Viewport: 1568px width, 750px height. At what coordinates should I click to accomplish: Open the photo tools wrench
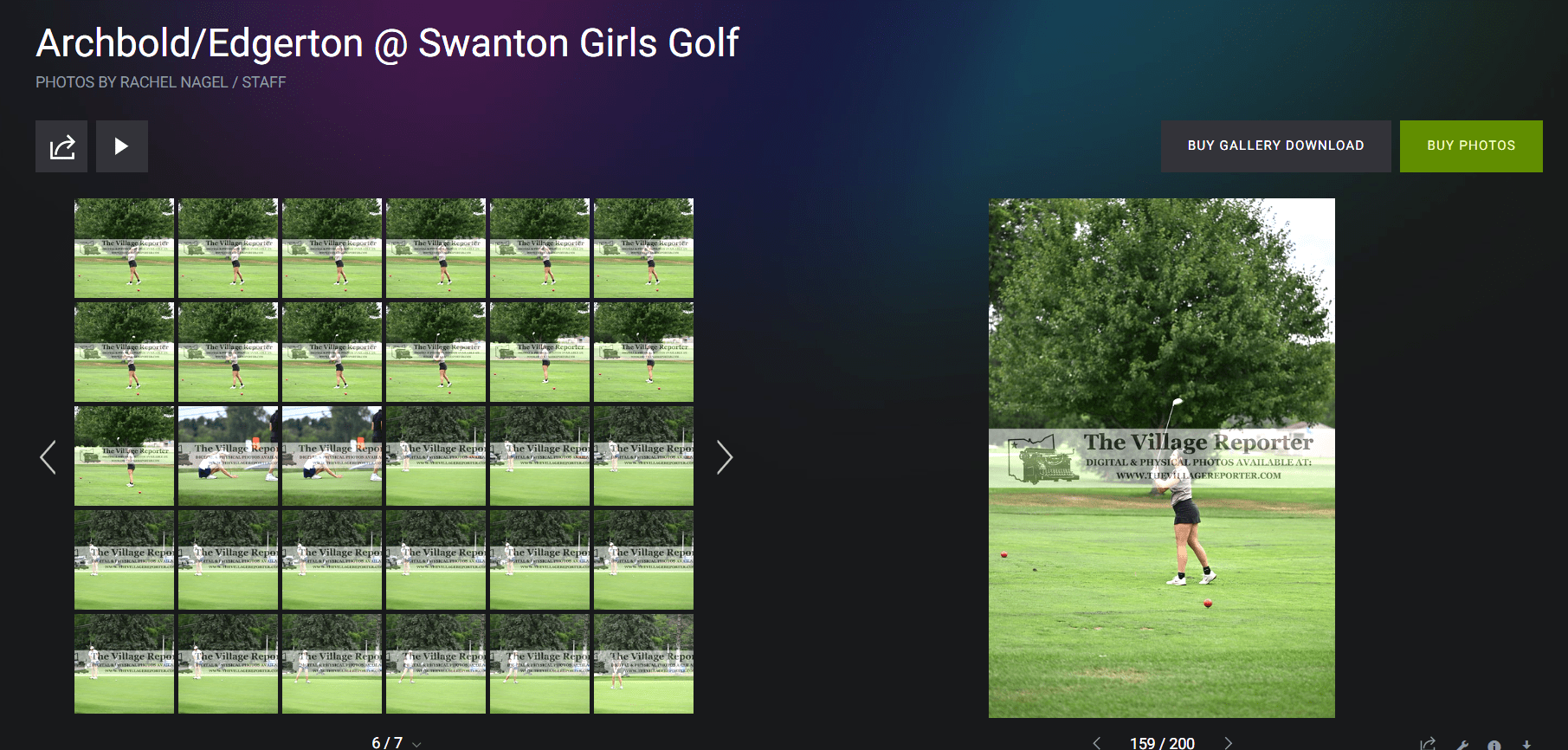click(1462, 744)
